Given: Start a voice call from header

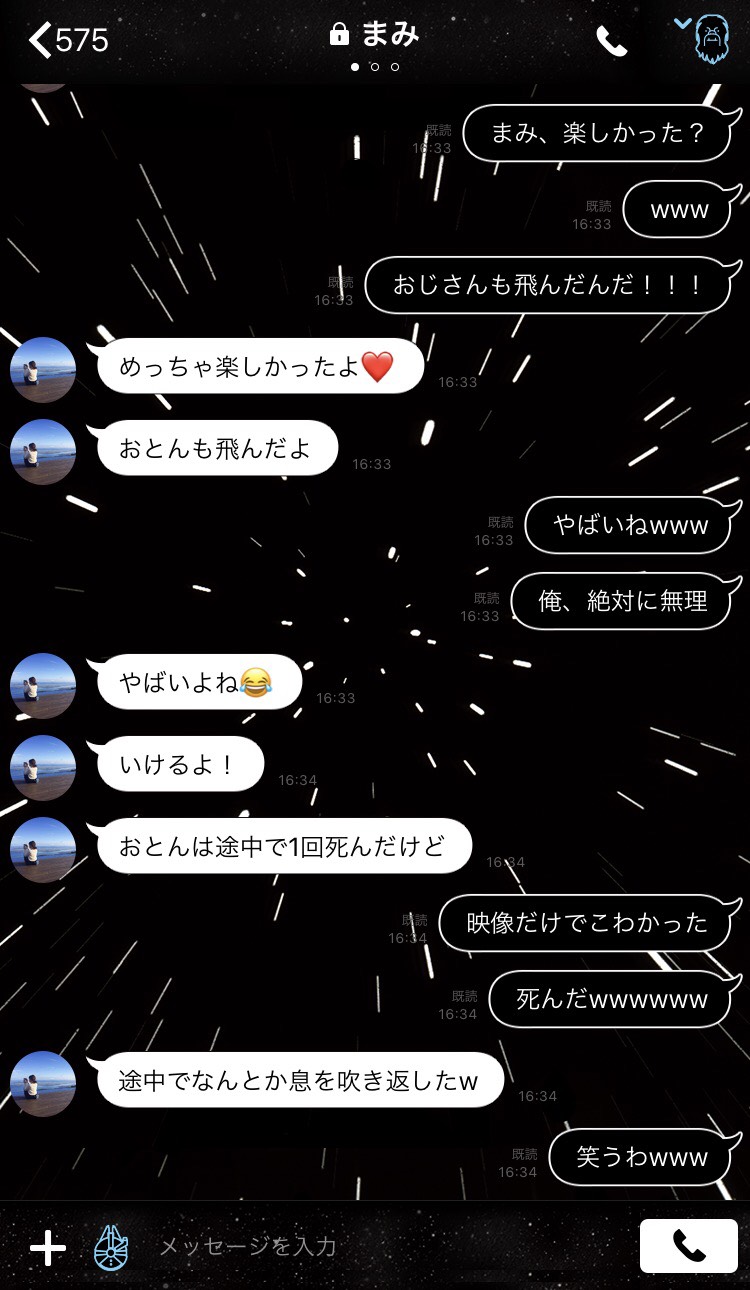Looking at the screenshot, I should (611, 42).
